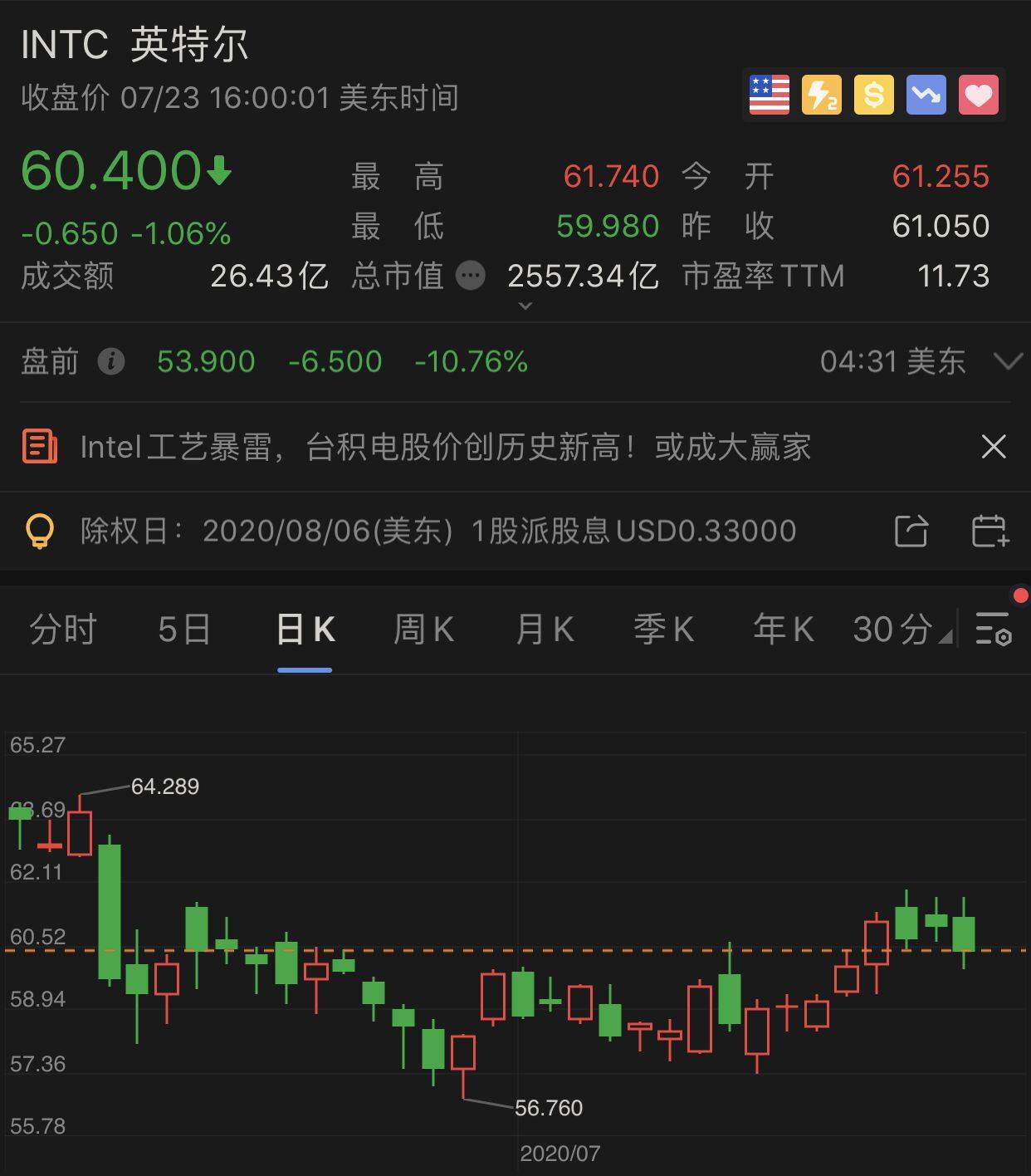The image size is (1031, 1176).
Task: Dismiss the Intel news banner
Action: [993, 447]
